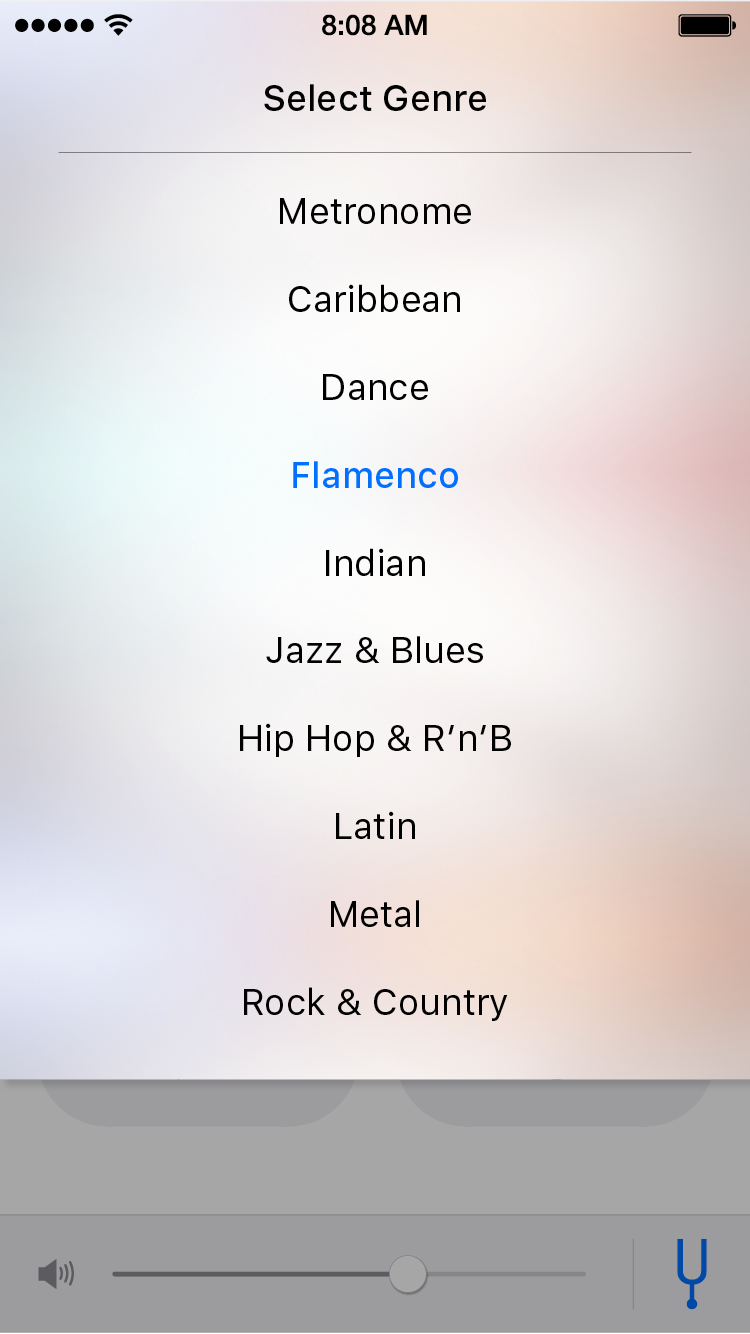Pick Hip Hop & R'n'B genre

(375, 738)
